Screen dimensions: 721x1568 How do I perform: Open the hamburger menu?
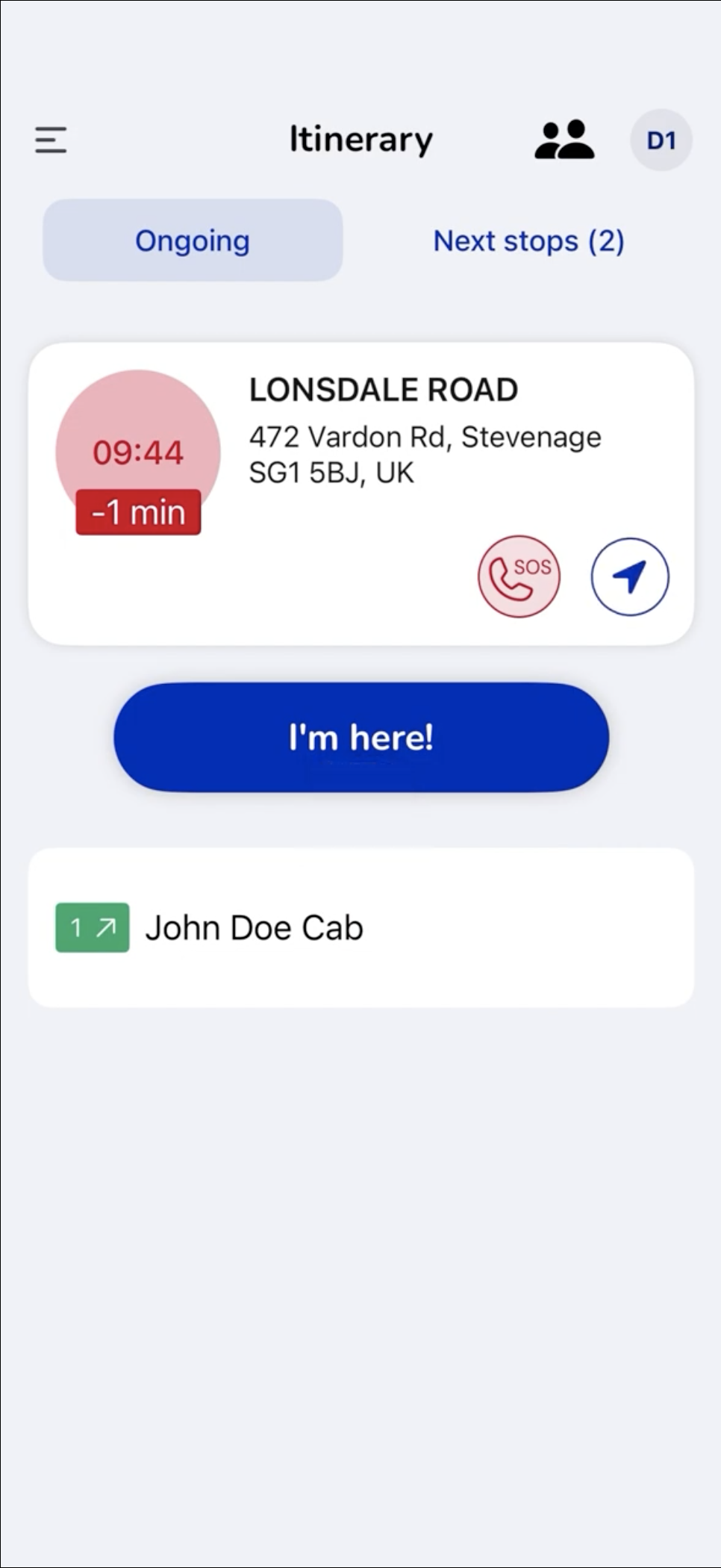[x=51, y=140]
